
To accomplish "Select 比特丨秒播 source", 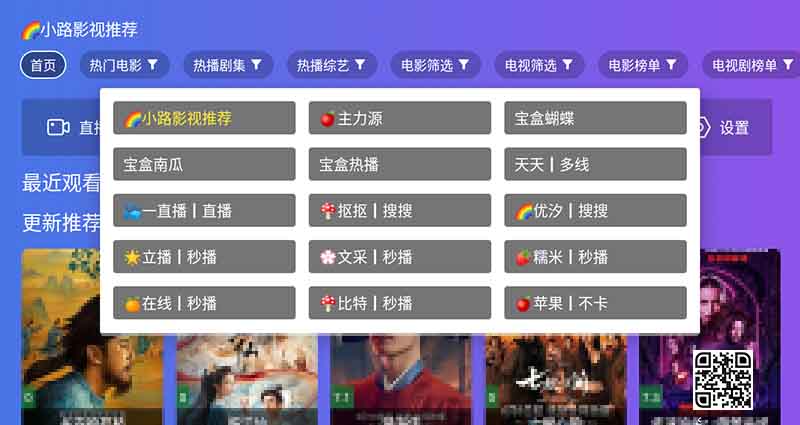I will coord(399,302).
